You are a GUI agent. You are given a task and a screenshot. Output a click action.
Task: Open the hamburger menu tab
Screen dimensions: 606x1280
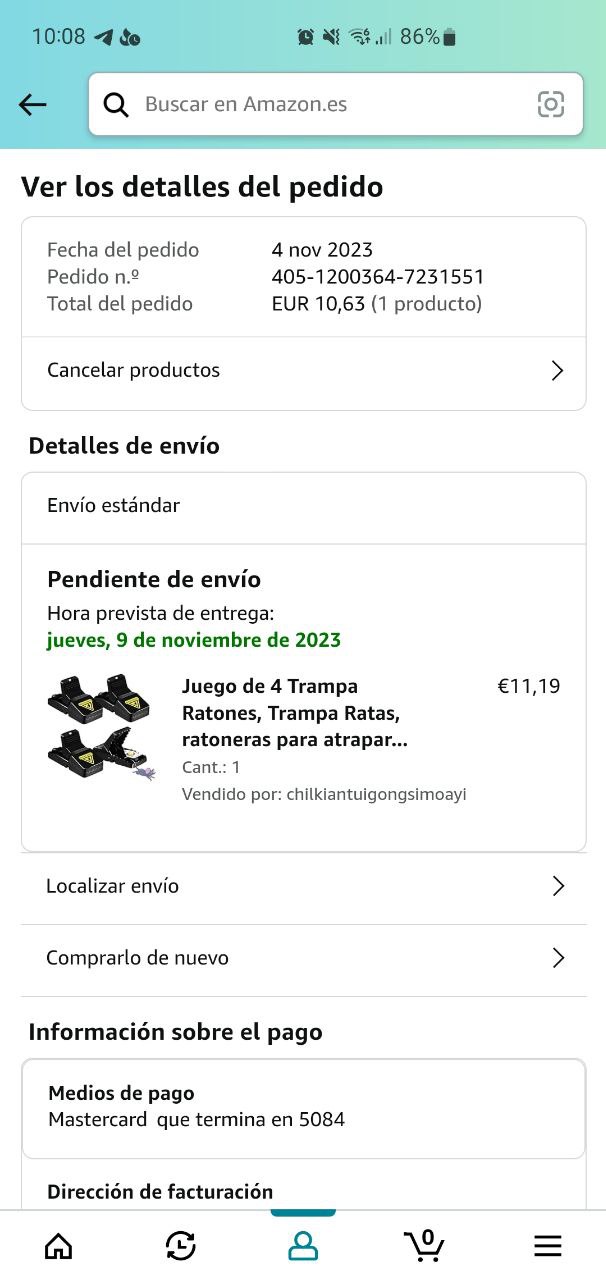[547, 1245]
